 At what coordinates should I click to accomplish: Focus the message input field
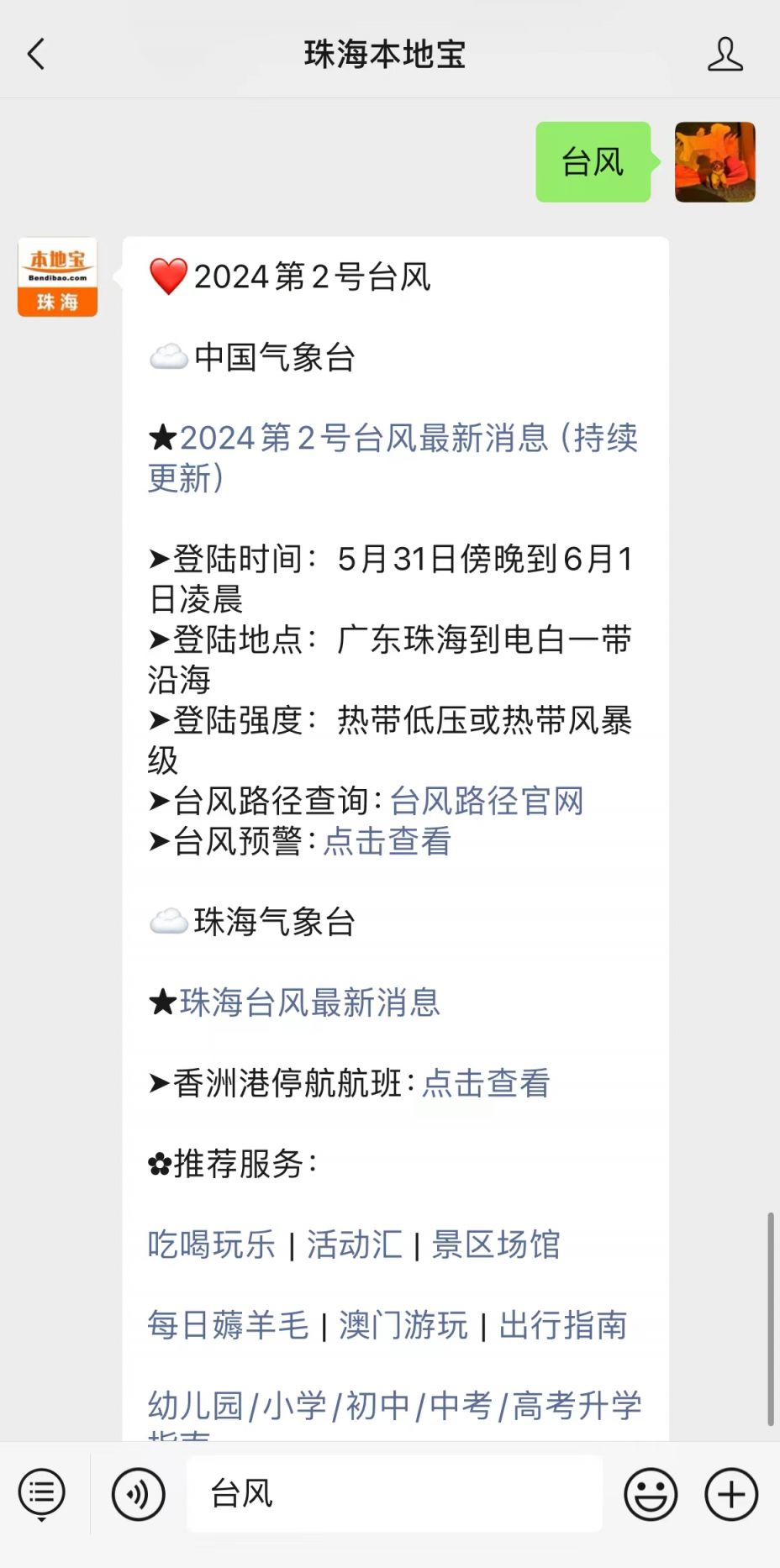tap(394, 1494)
